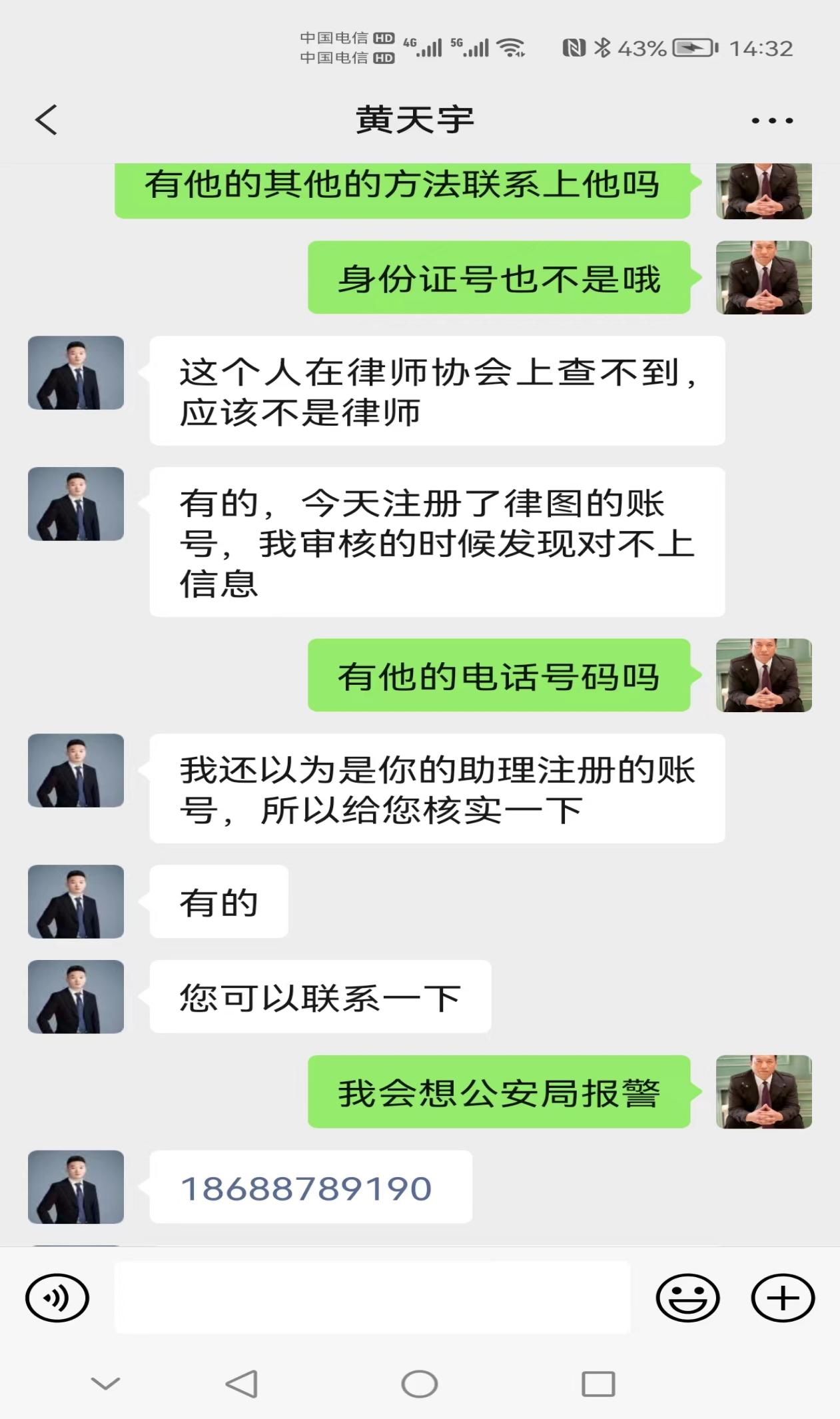This screenshot has height=1419, width=840.
Task: Open the plus attachments menu
Action: click(x=783, y=1298)
